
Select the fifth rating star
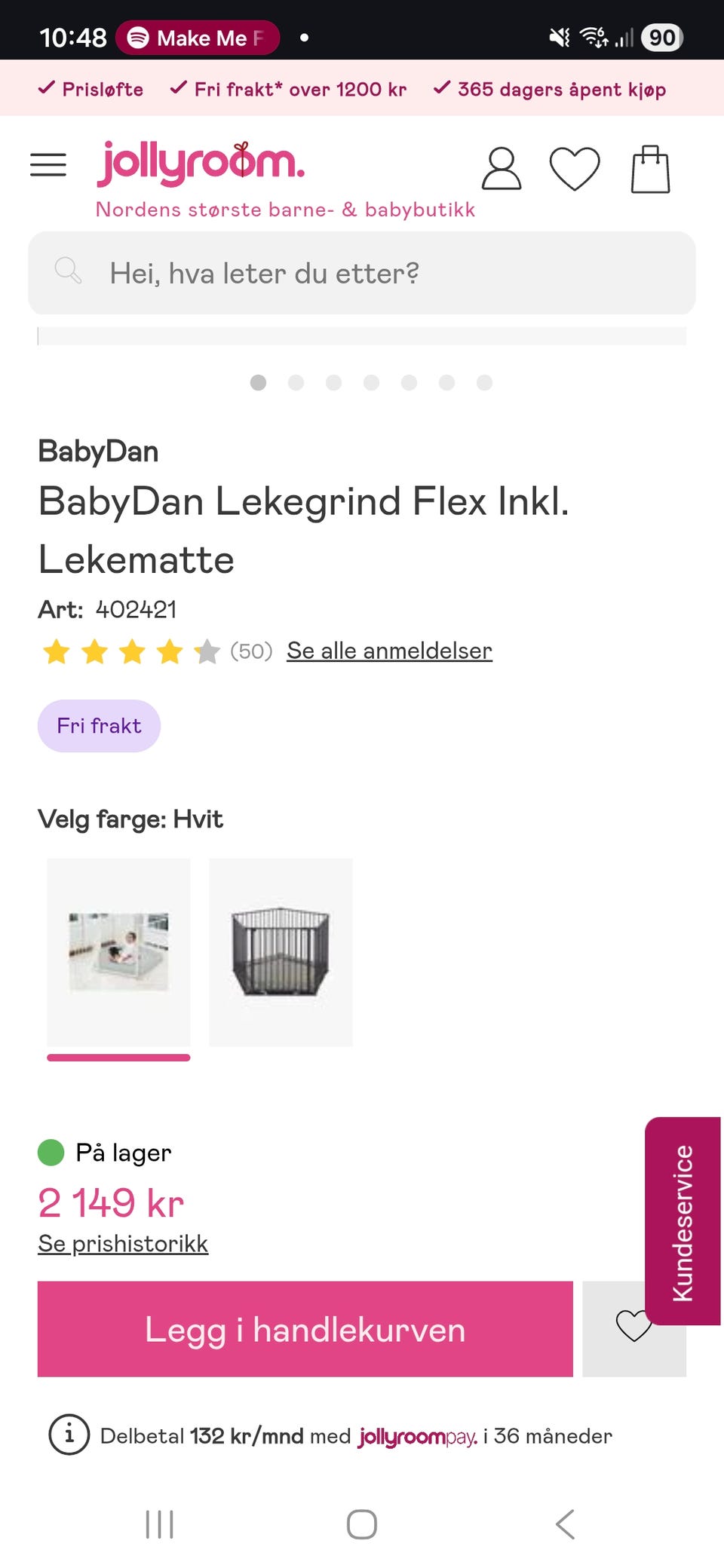208,651
